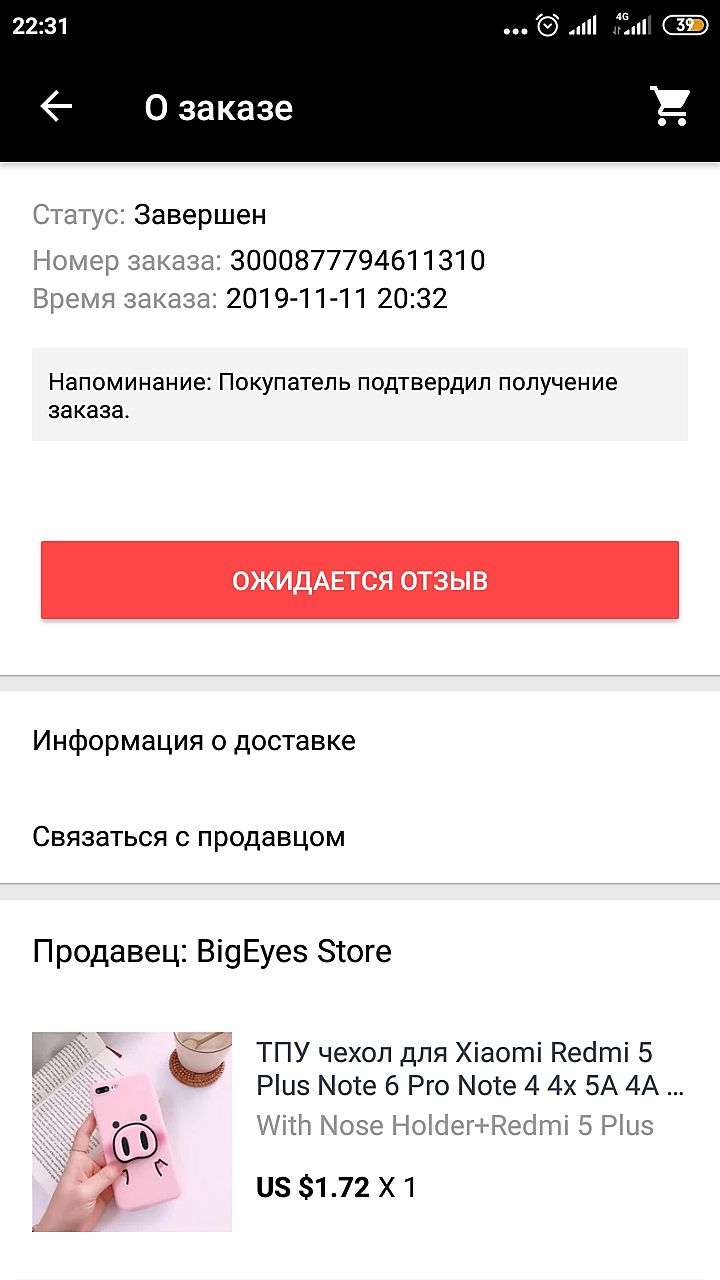Open the shopping cart
The width and height of the screenshot is (720, 1280).
pos(670,106)
